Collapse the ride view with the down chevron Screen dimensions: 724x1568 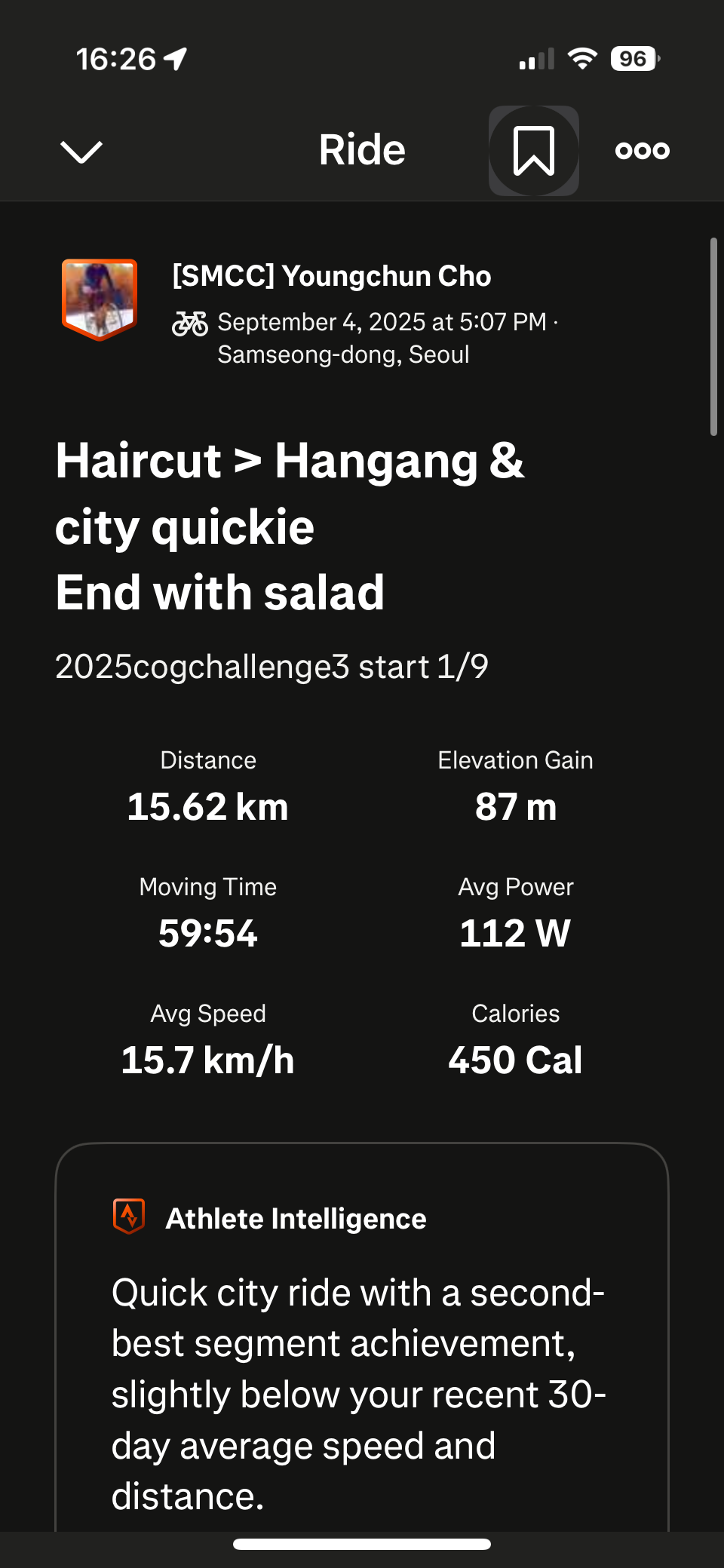(x=81, y=151)
